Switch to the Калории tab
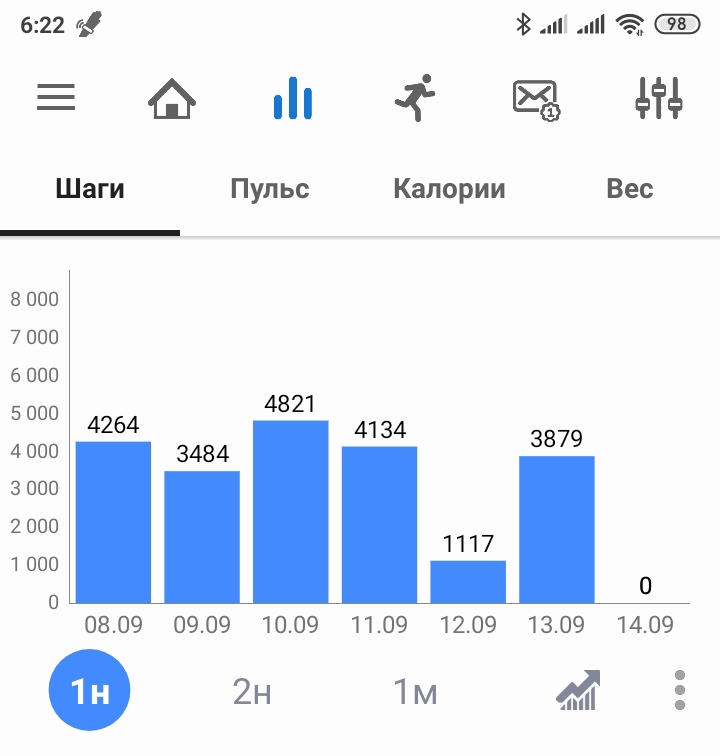The image size is (720, 756). pyautogui.click(x=449, y=189)
